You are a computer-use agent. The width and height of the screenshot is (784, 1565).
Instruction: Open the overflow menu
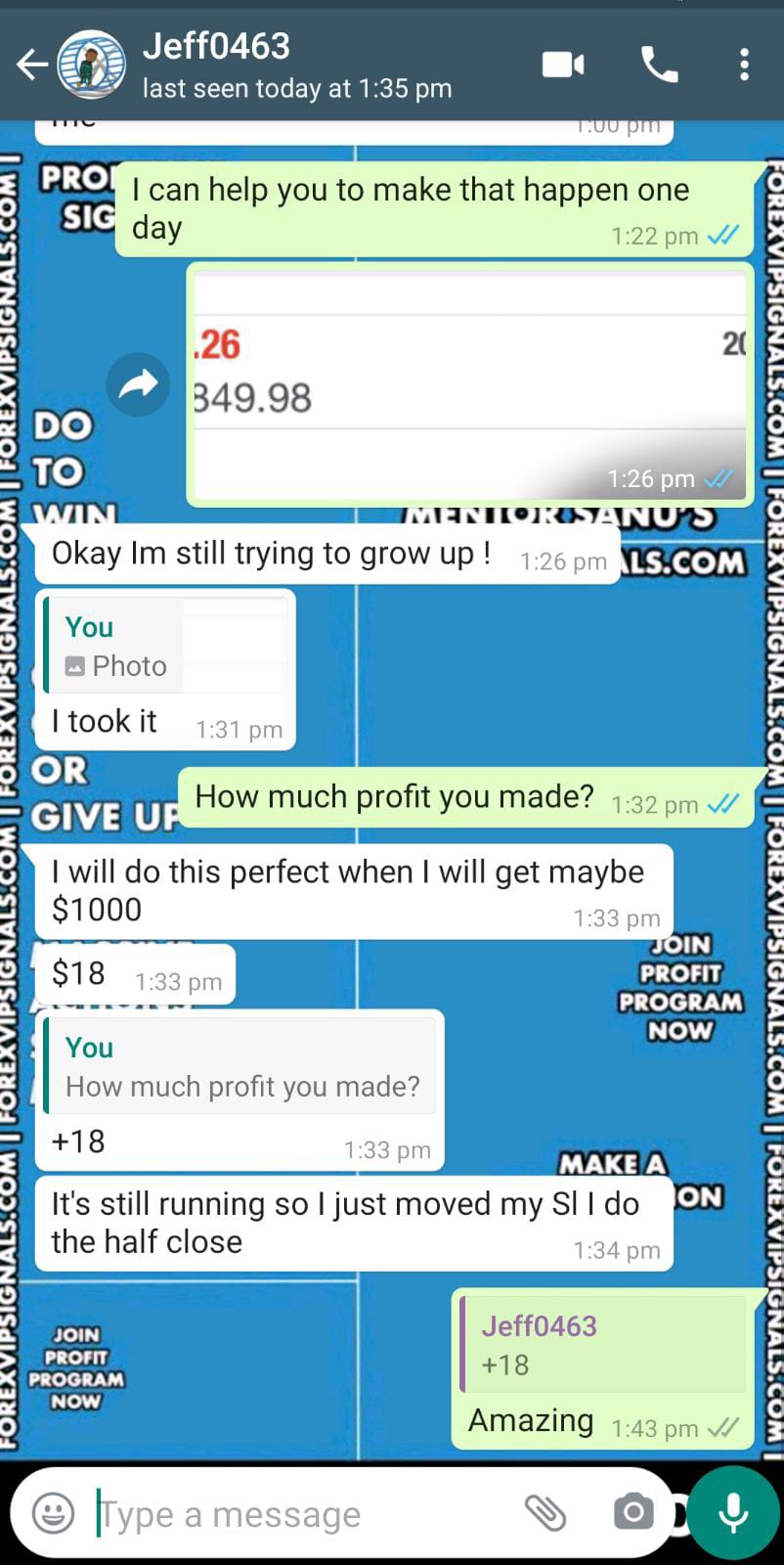coord(744,65)
